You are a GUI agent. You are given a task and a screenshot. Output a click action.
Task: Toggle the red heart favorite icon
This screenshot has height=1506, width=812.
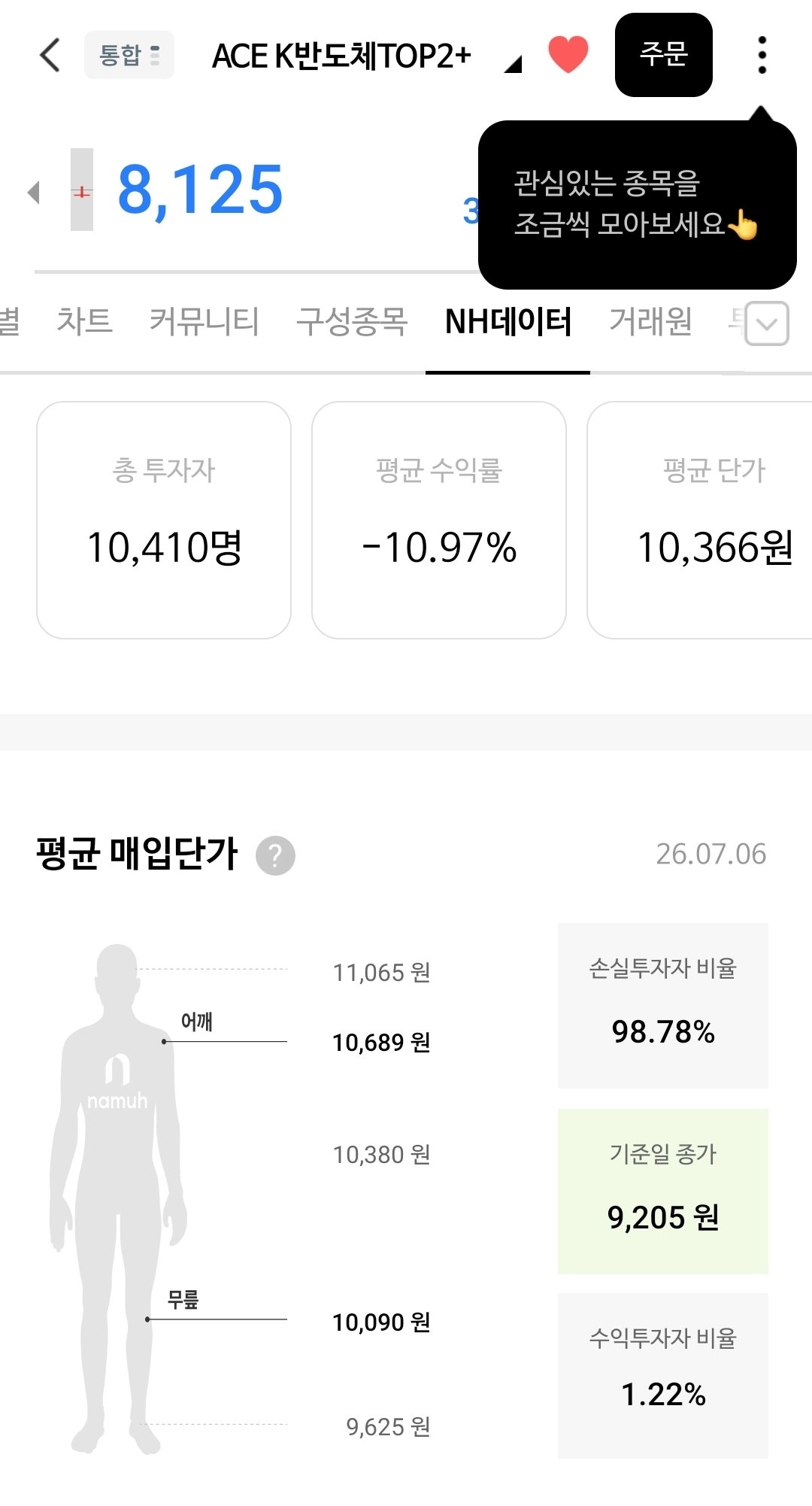click(x=568, y=55)
